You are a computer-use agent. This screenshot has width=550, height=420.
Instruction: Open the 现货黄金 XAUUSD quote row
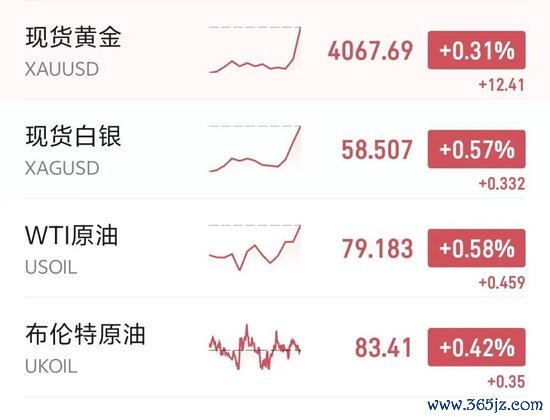click(x=275, y=51)
